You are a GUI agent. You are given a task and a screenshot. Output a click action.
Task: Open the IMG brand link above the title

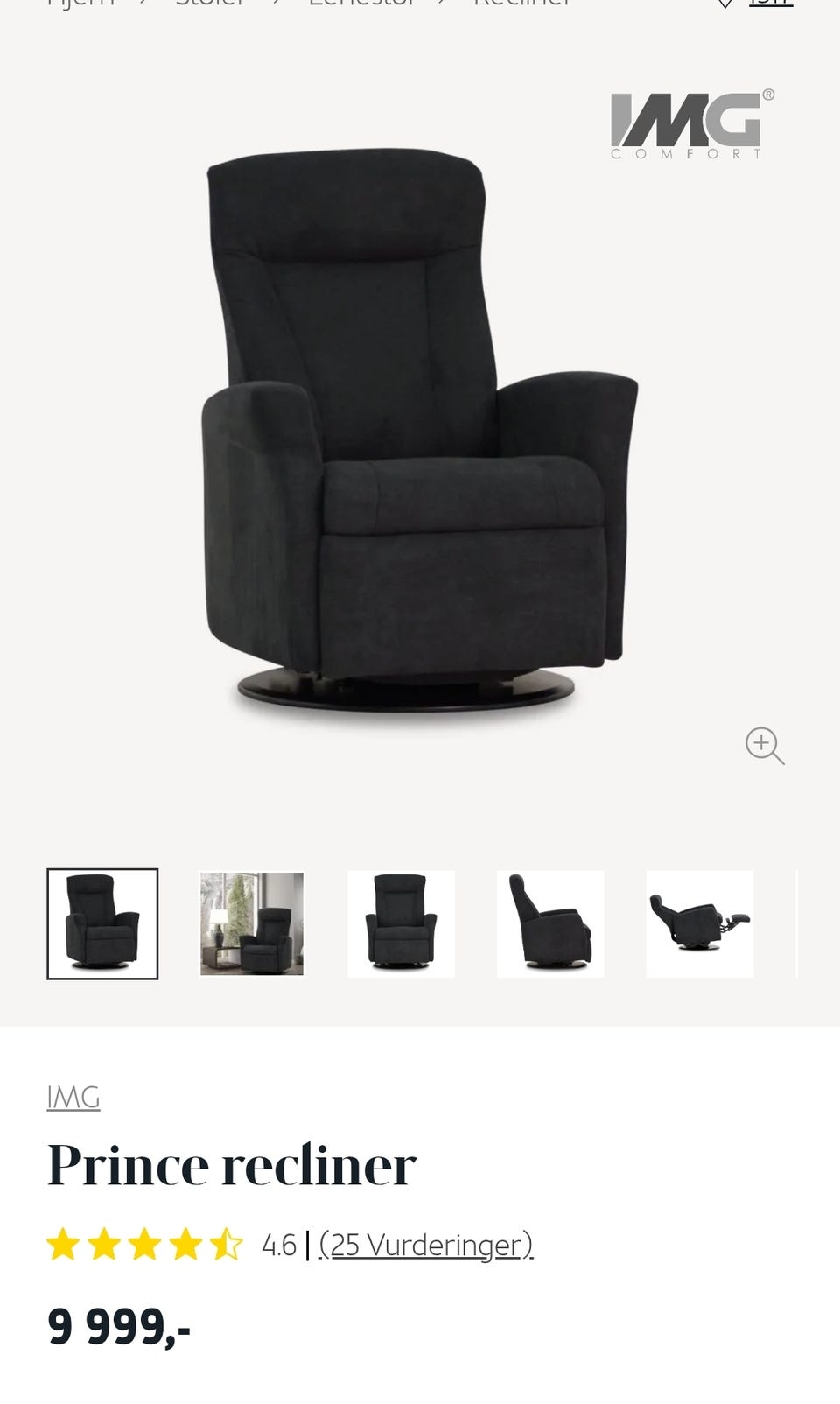pyautogui.click(x=73, y=1097)
